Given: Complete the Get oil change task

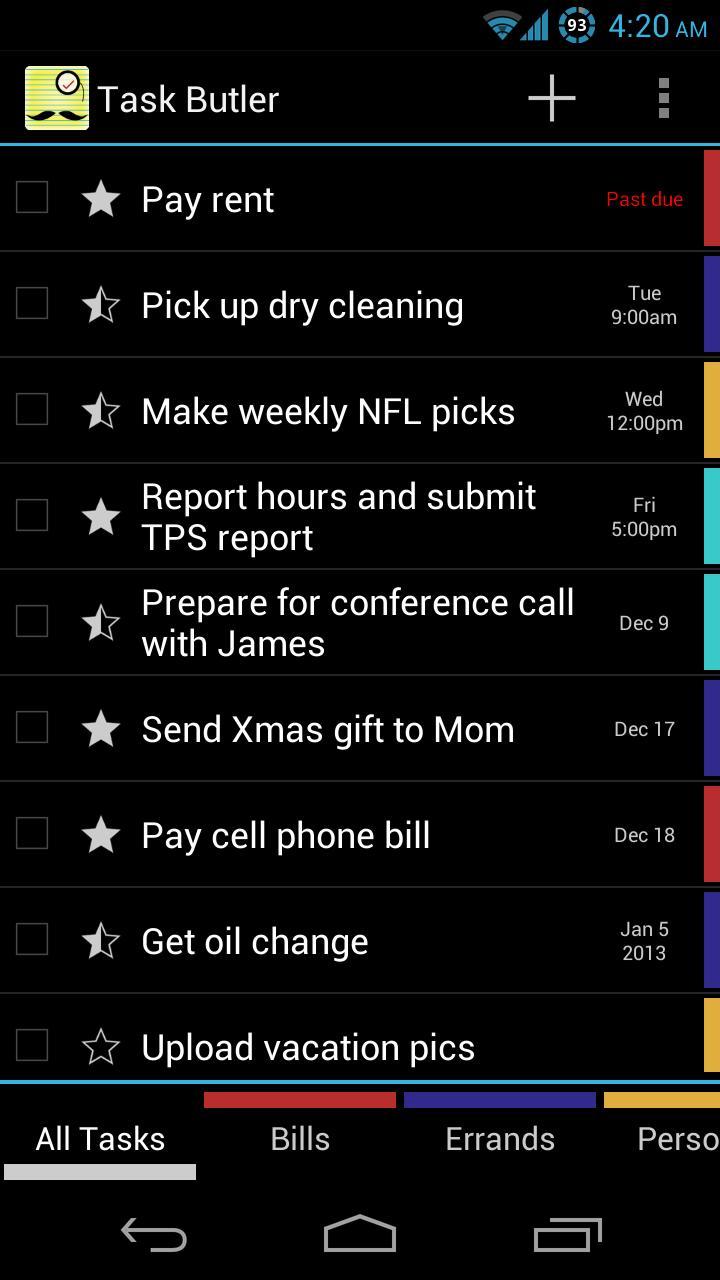Looking at the screenshot, I should click(x=32, y=940).
